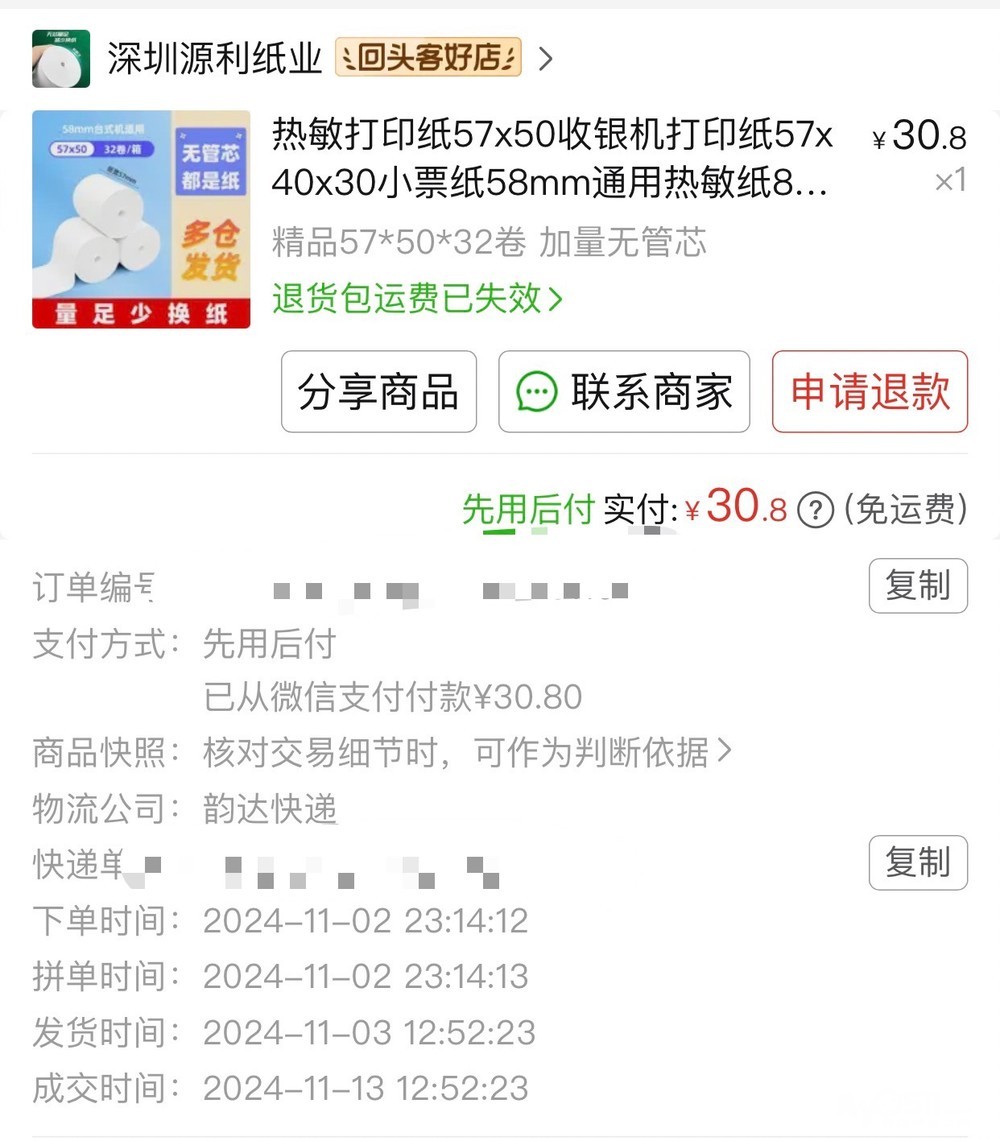The height and width of the screenshot is (1141, 1000).
Task: Open the thermal paper product image
Action: click(141, 219)
